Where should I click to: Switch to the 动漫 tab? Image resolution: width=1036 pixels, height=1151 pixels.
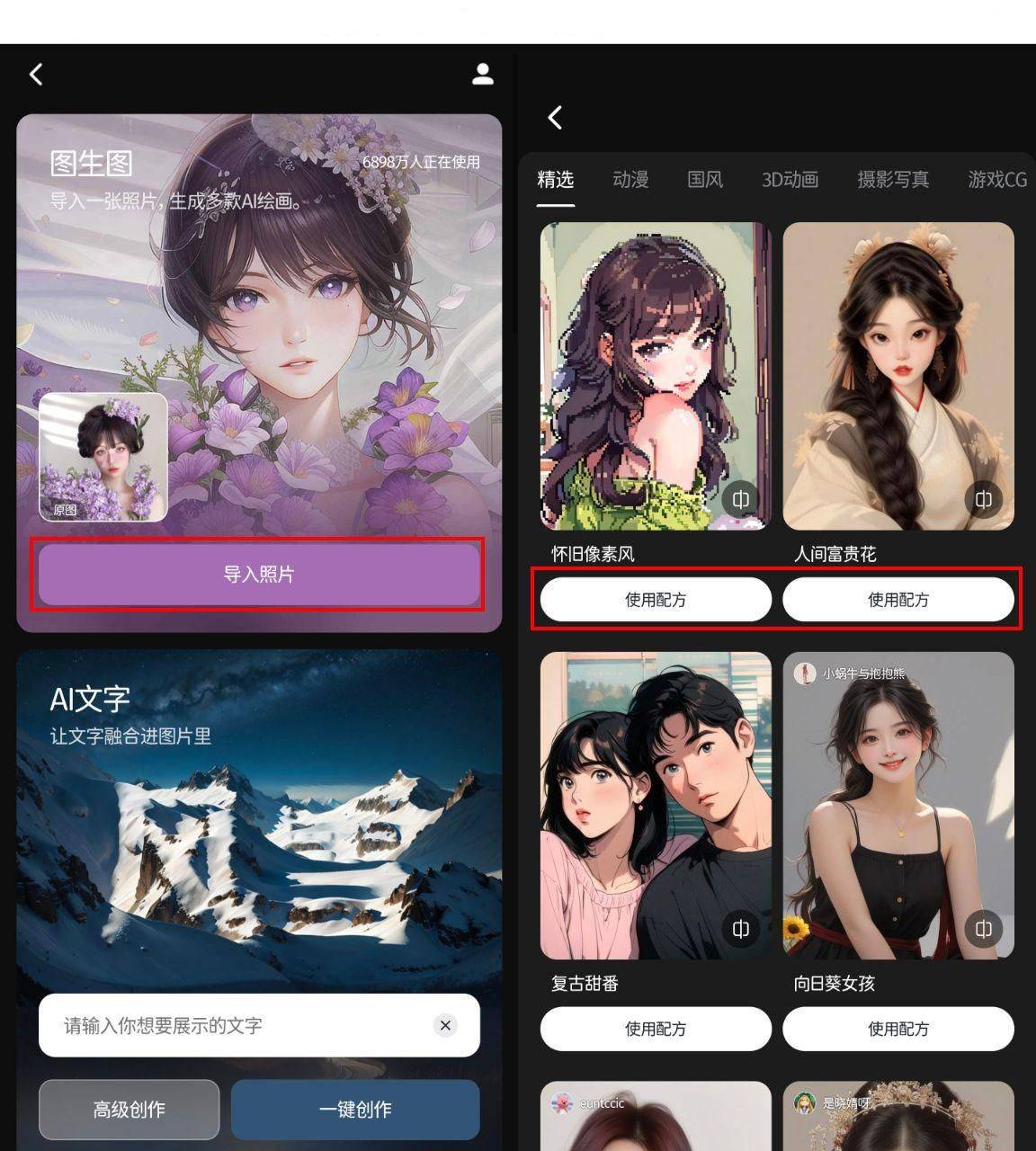630,180
